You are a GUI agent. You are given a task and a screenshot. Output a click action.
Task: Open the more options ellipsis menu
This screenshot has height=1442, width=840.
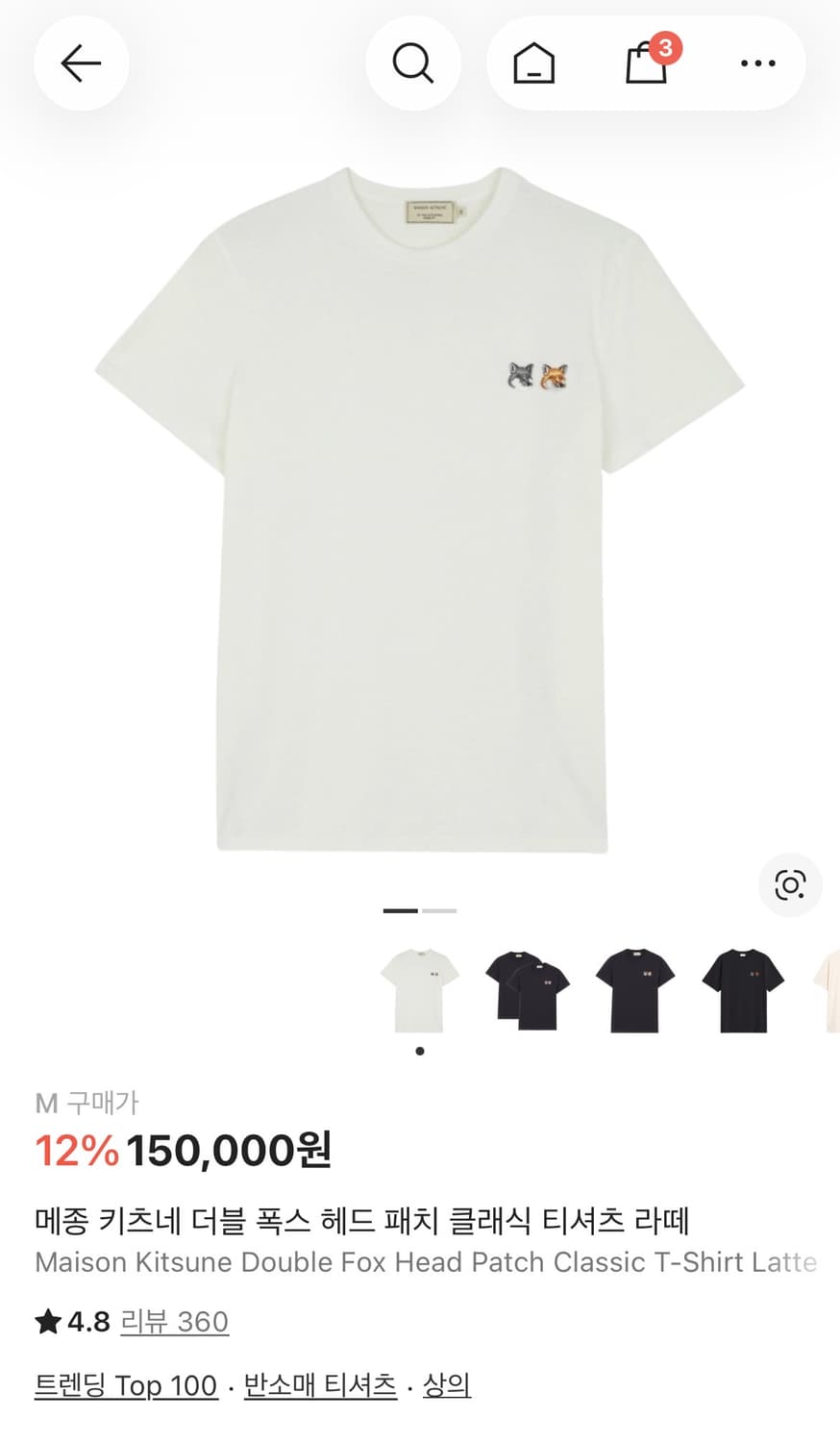[x=757, y=62]
